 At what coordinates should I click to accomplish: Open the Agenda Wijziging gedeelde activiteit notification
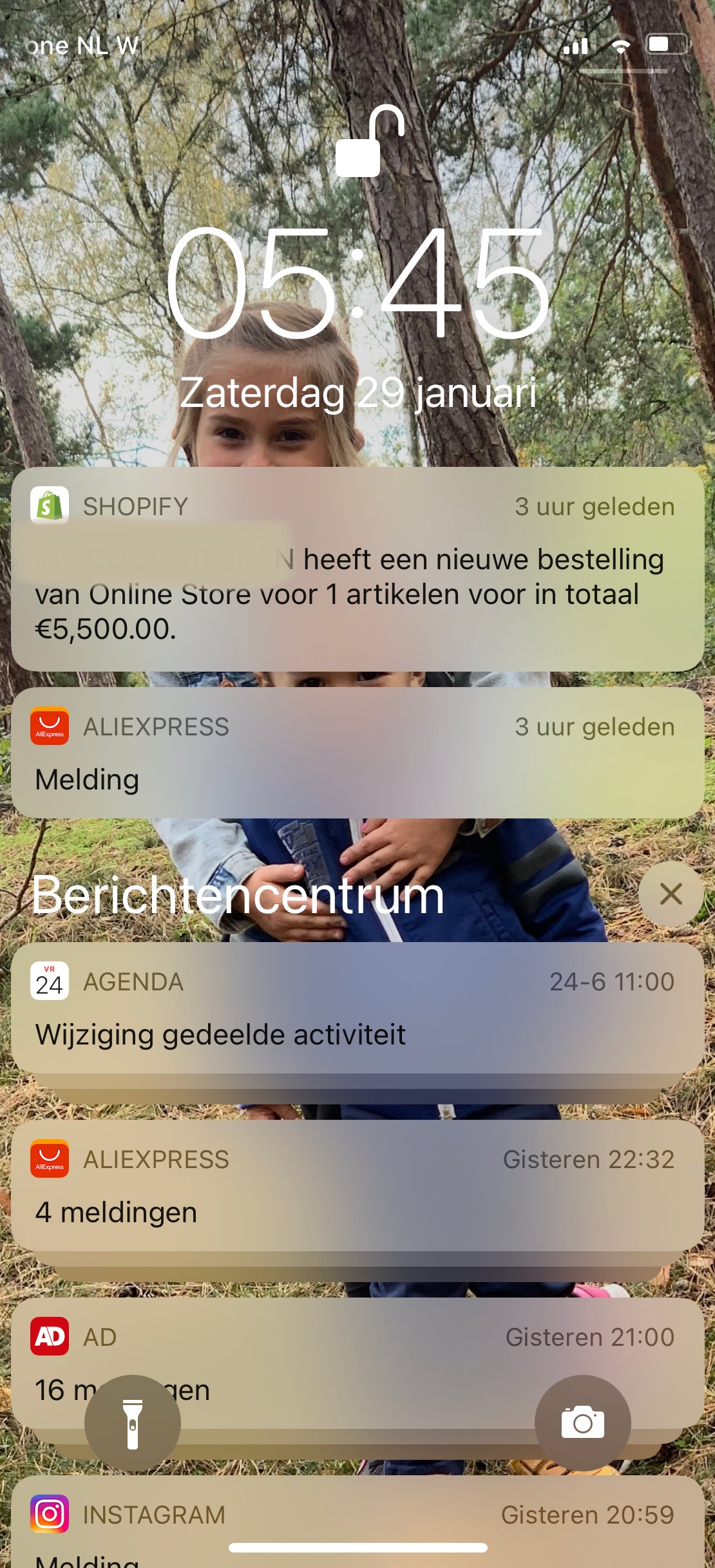point(357,1008)
